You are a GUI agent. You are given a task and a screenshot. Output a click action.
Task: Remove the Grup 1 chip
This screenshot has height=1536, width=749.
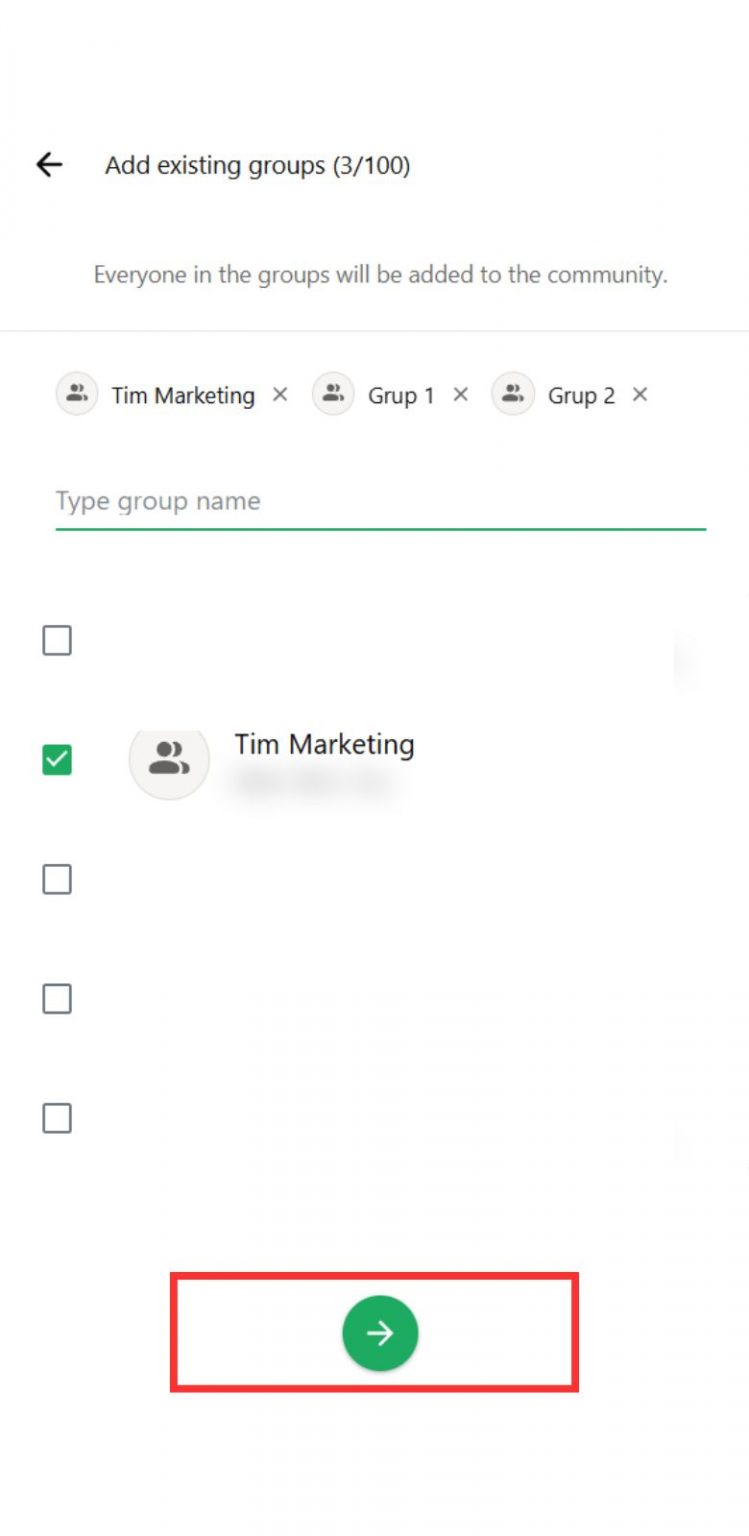pyautogui.click(x=460, y=395)
